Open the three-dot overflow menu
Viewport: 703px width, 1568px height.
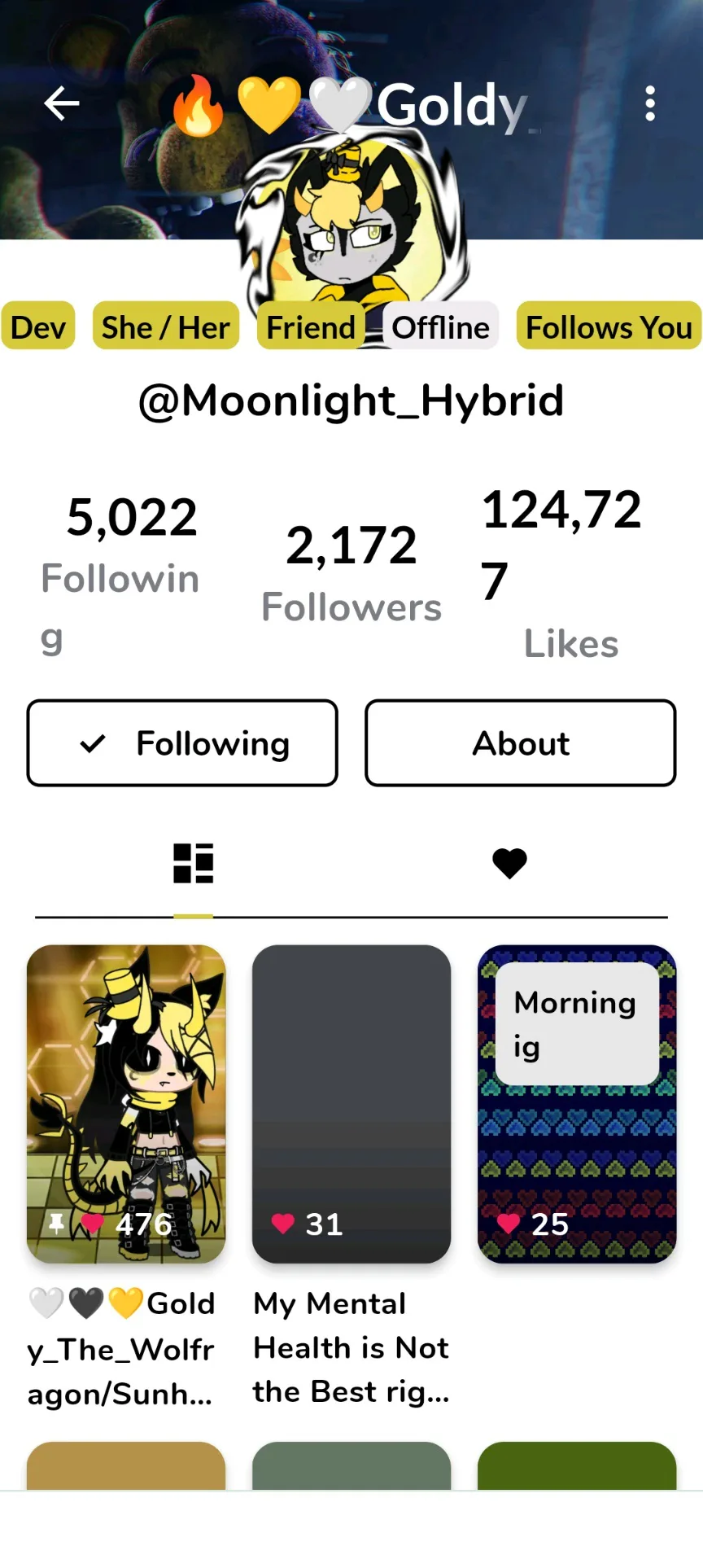649,103
